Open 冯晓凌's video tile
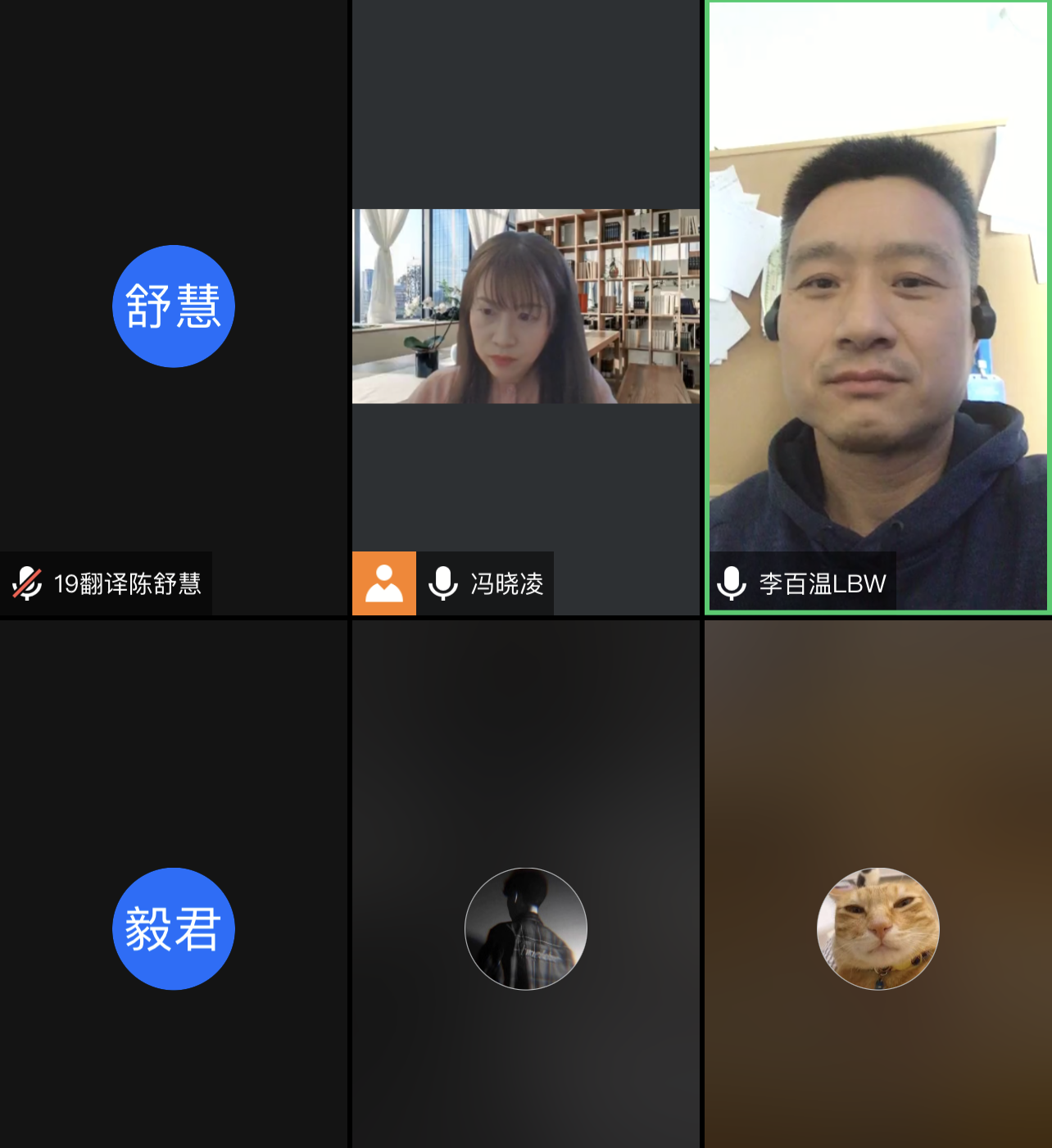Viewport: 1052px width, 1148px height. coord(525,306)
